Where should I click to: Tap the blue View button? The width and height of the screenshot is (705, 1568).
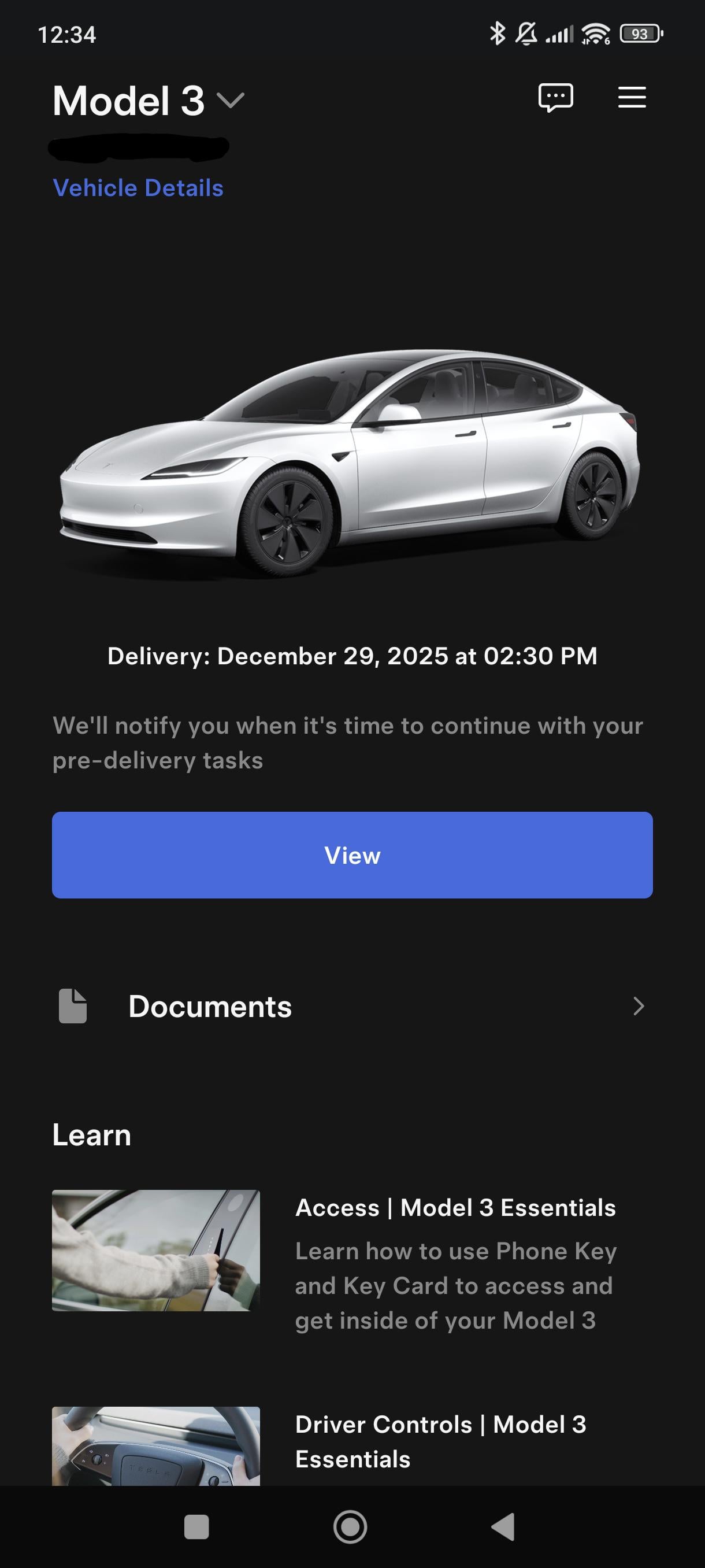tap(352, 855)
